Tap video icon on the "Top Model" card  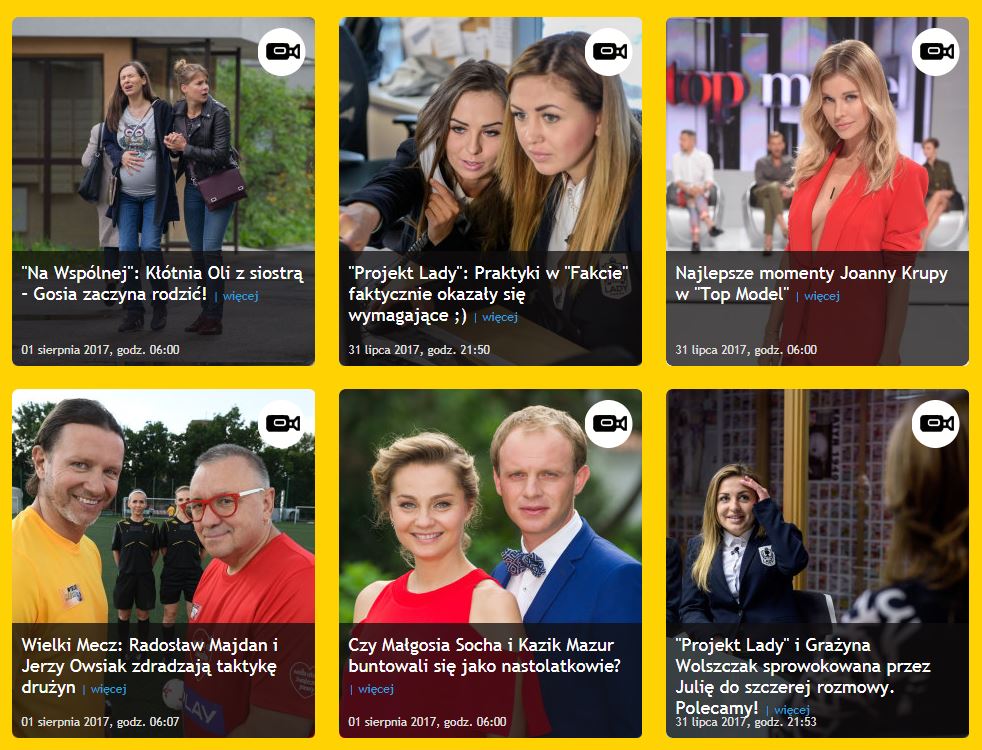(x=936, y=52)
